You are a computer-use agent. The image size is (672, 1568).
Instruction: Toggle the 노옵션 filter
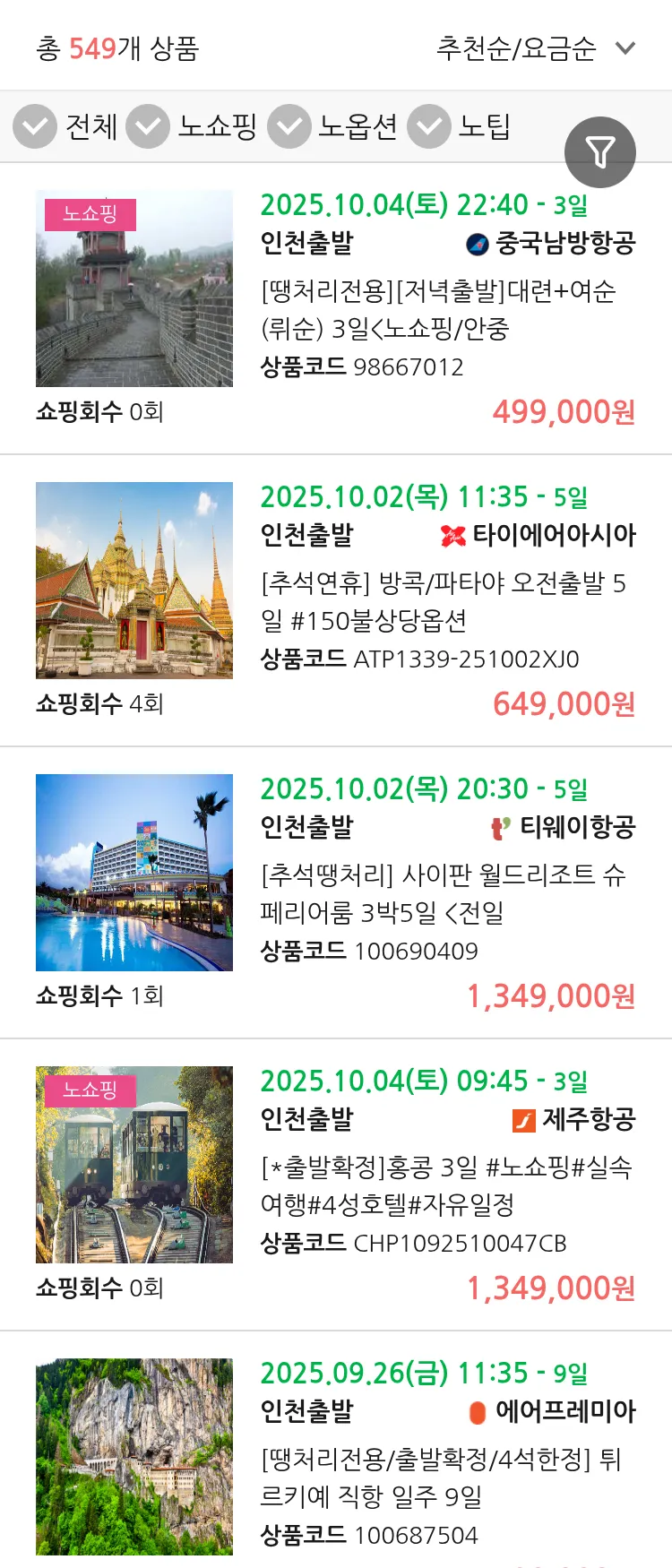tap(289, 126)
